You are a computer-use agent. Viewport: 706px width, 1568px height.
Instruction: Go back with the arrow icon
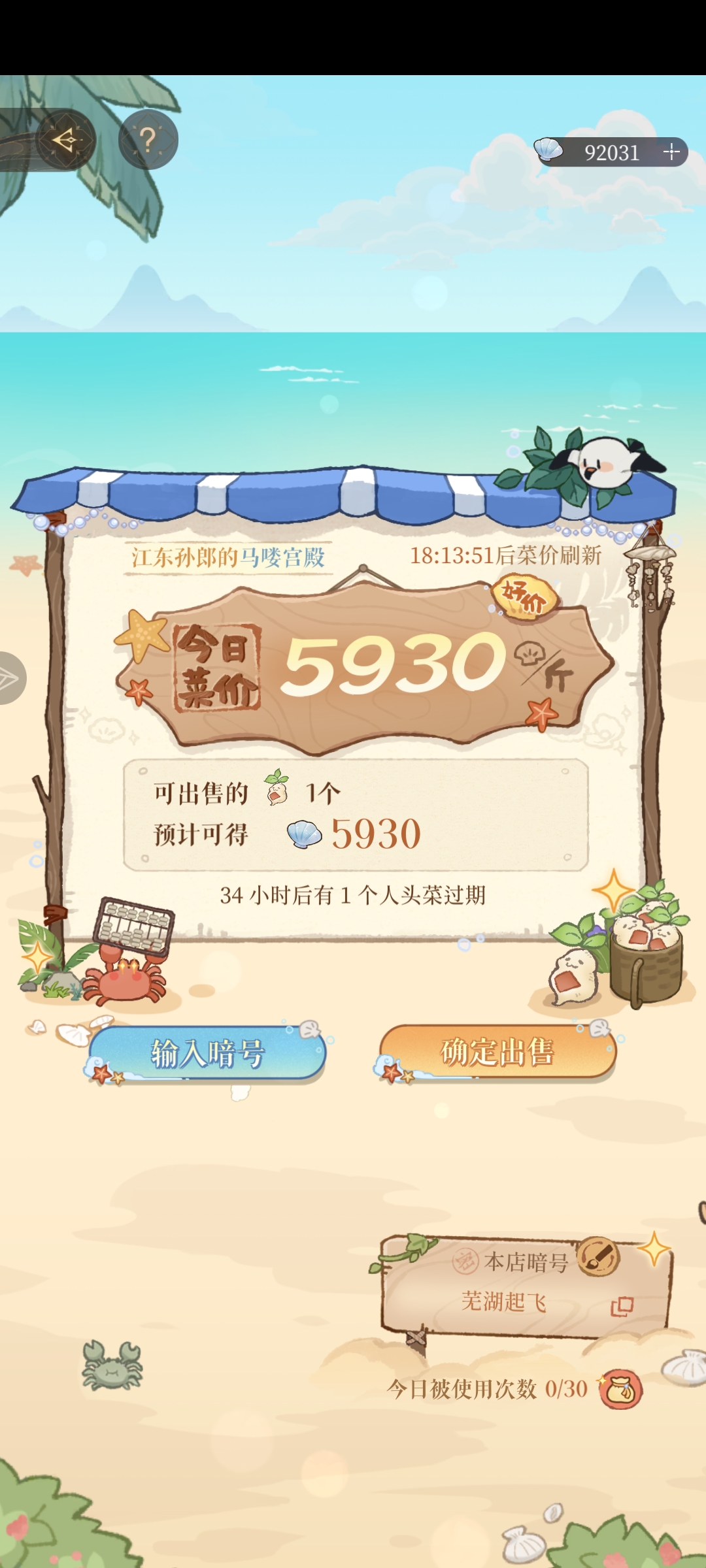(65, 140)
